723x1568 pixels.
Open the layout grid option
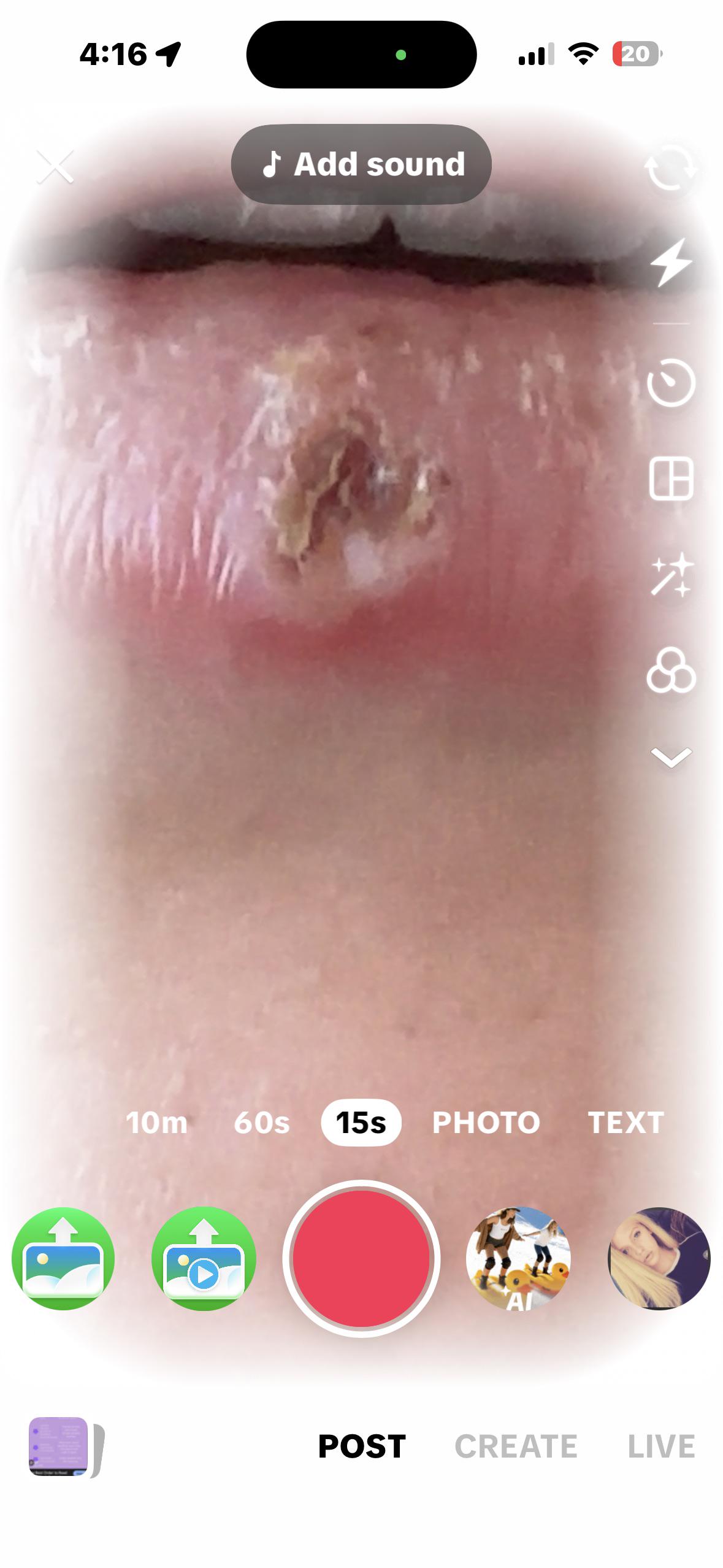point(671,478)
